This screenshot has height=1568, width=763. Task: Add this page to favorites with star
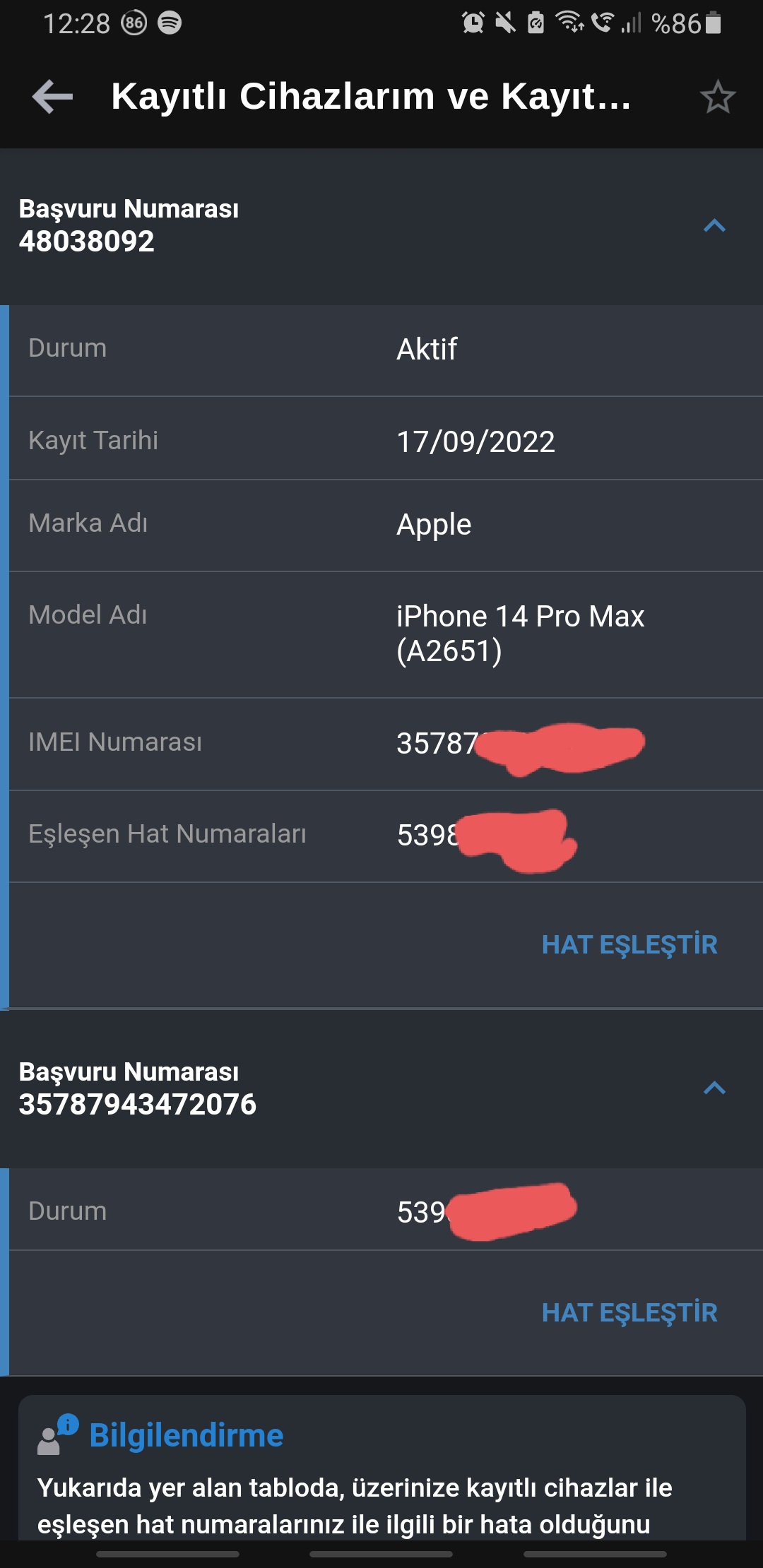[718, 97]
